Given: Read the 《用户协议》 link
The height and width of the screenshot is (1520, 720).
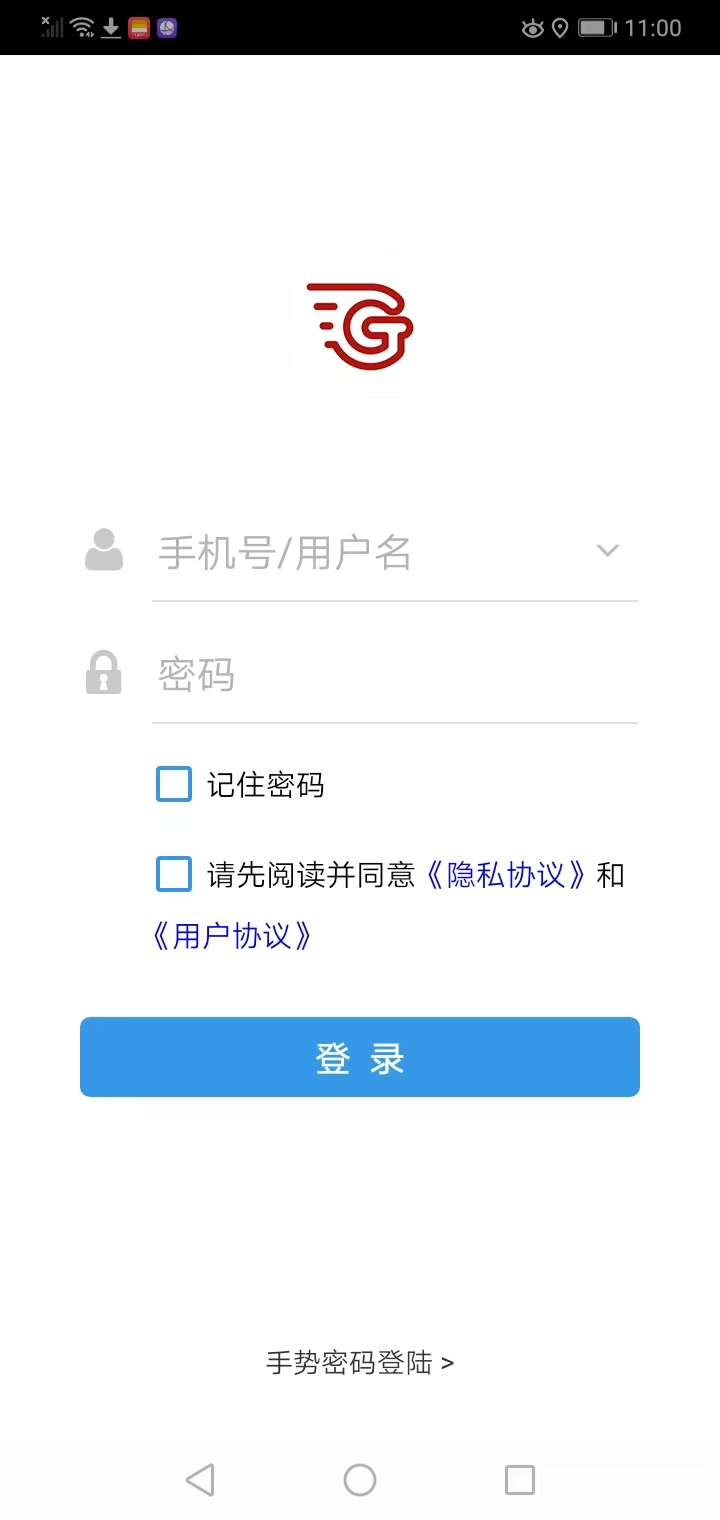Looking at the screenshot, I should point(233,937).
